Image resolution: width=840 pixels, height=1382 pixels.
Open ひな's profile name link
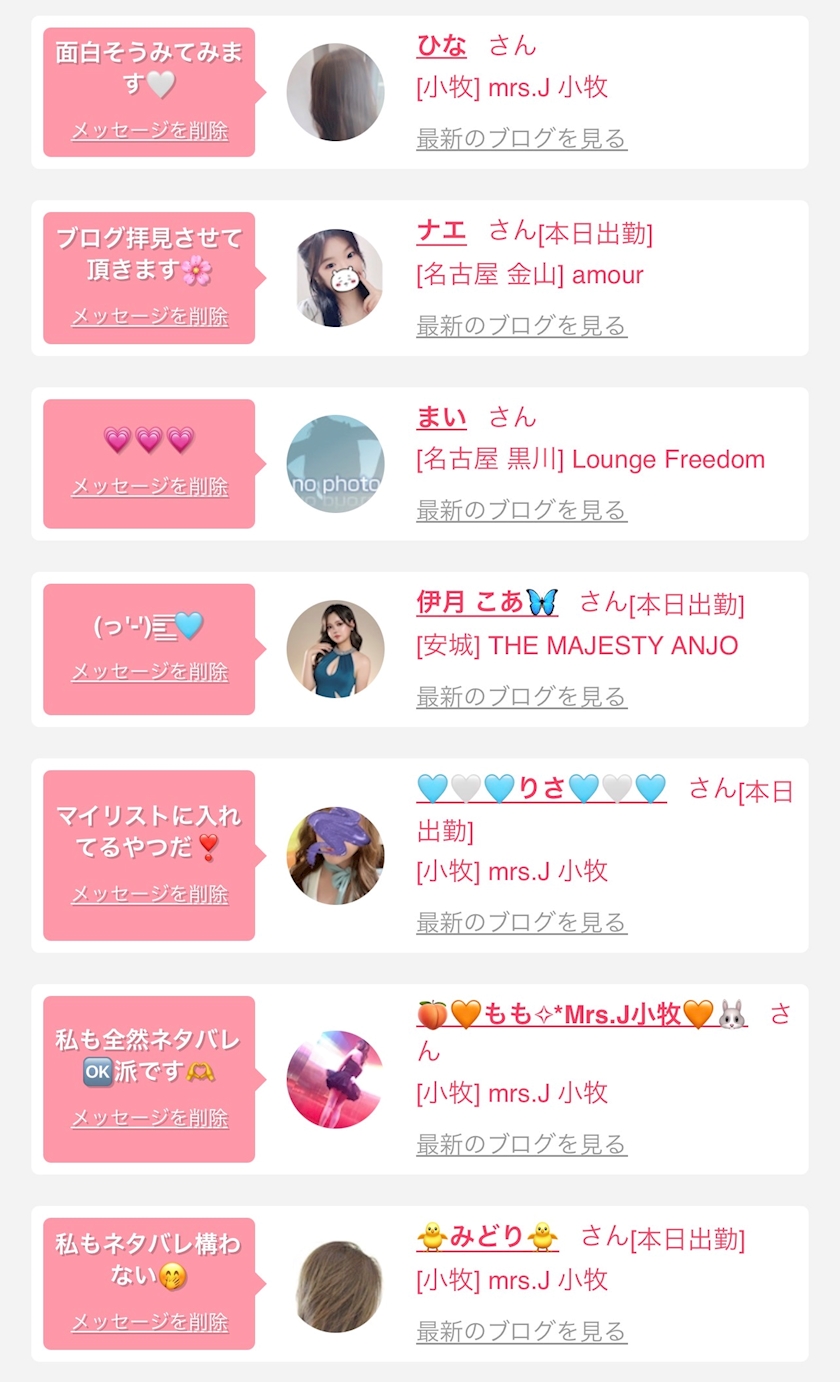(x=441, y=46)
